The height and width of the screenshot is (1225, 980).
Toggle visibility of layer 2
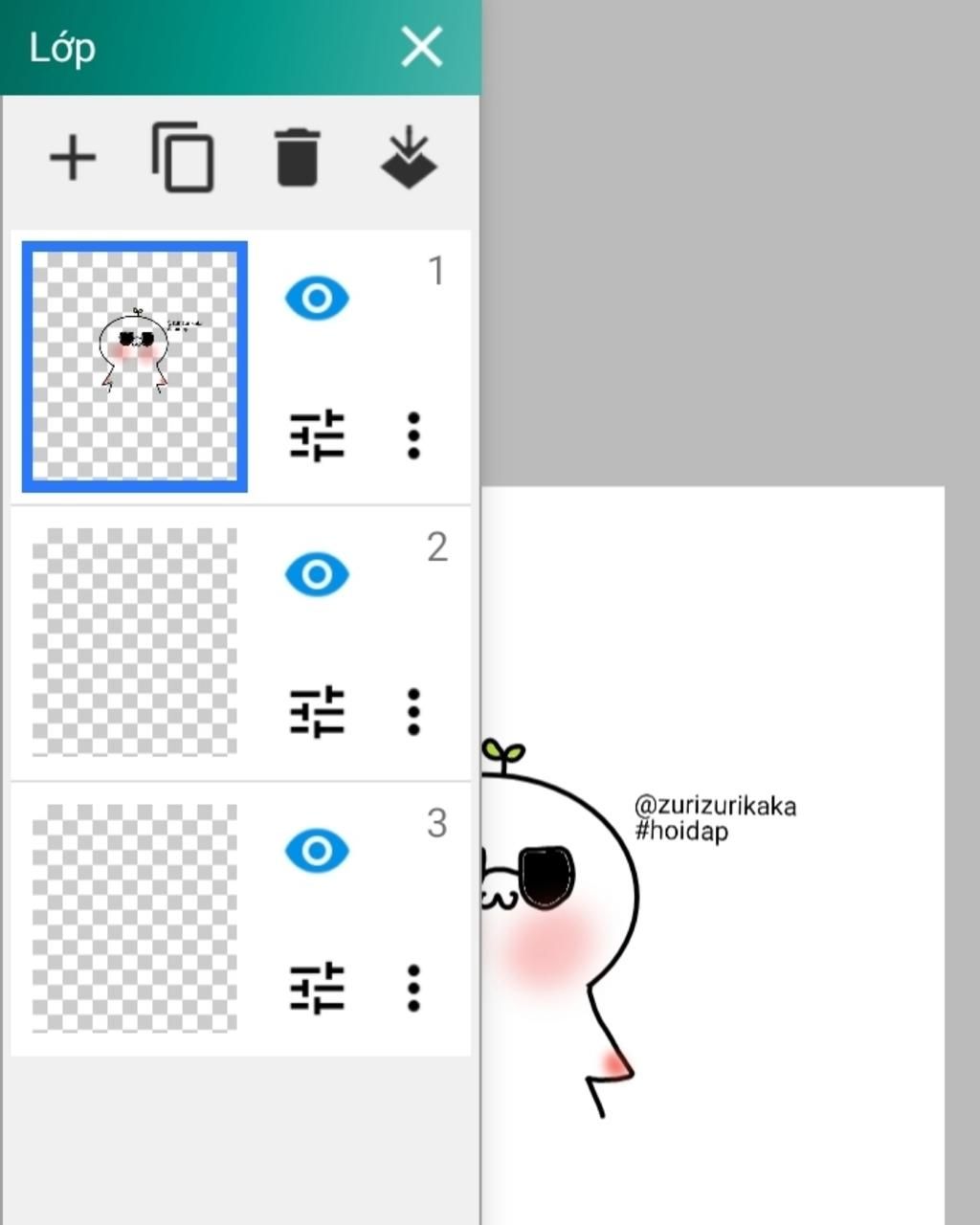[317, 574]
